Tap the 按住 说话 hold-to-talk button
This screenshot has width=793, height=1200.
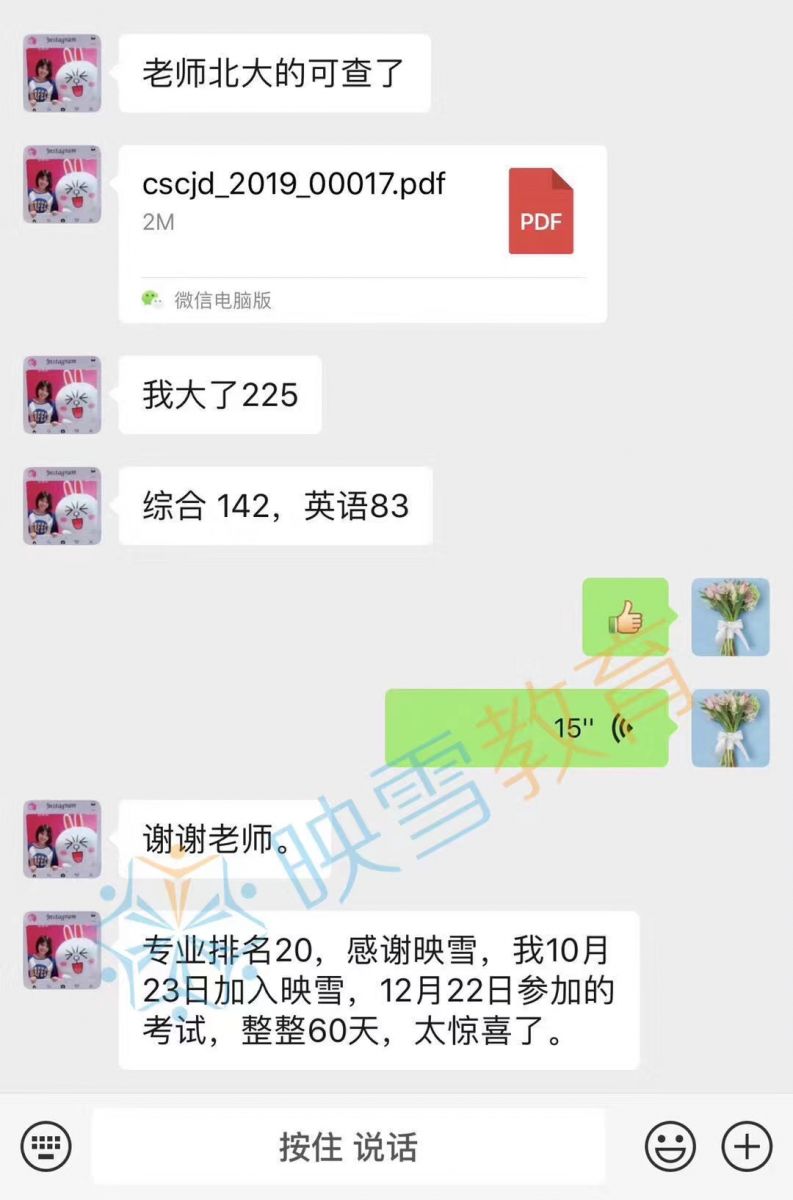click(x=348, y=1146)
